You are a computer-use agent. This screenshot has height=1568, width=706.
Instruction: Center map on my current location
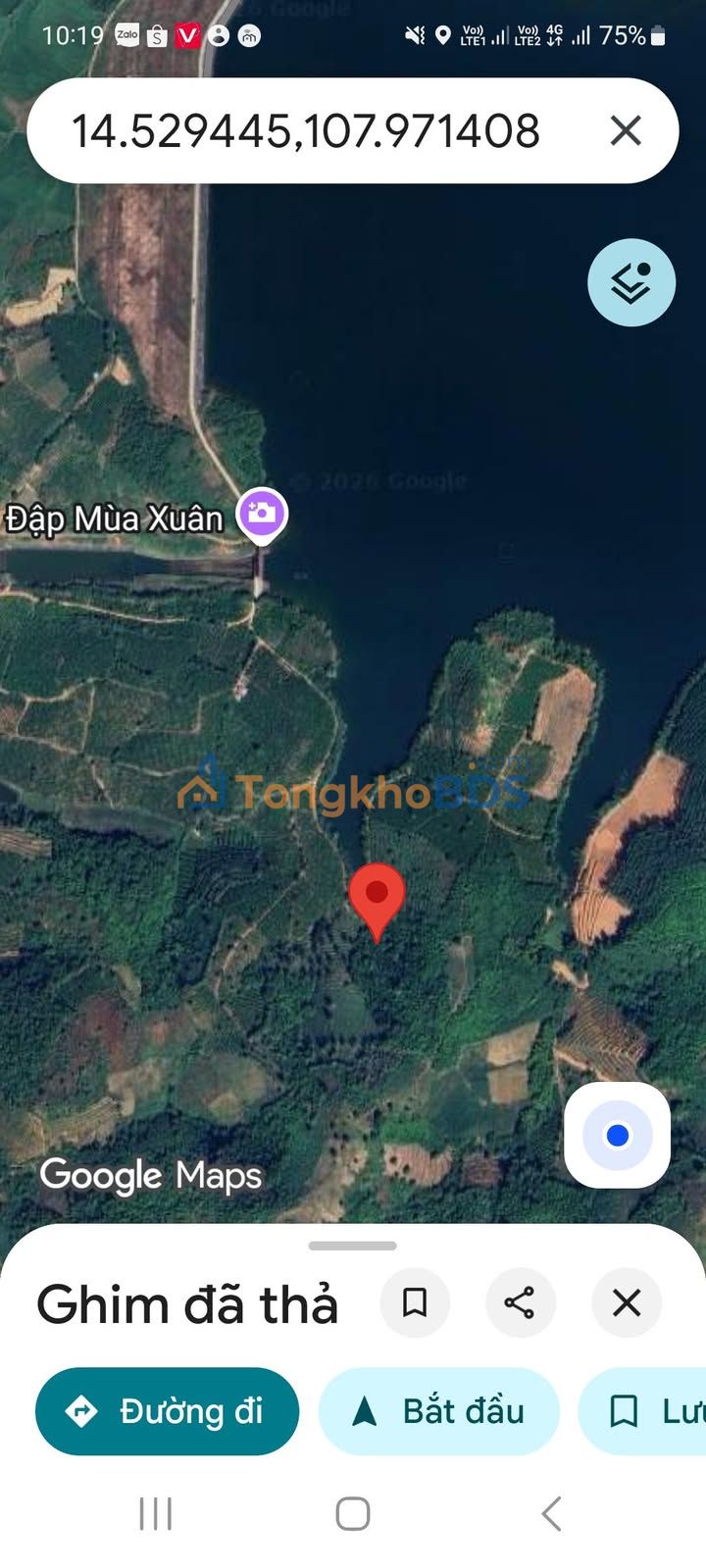618,1135
